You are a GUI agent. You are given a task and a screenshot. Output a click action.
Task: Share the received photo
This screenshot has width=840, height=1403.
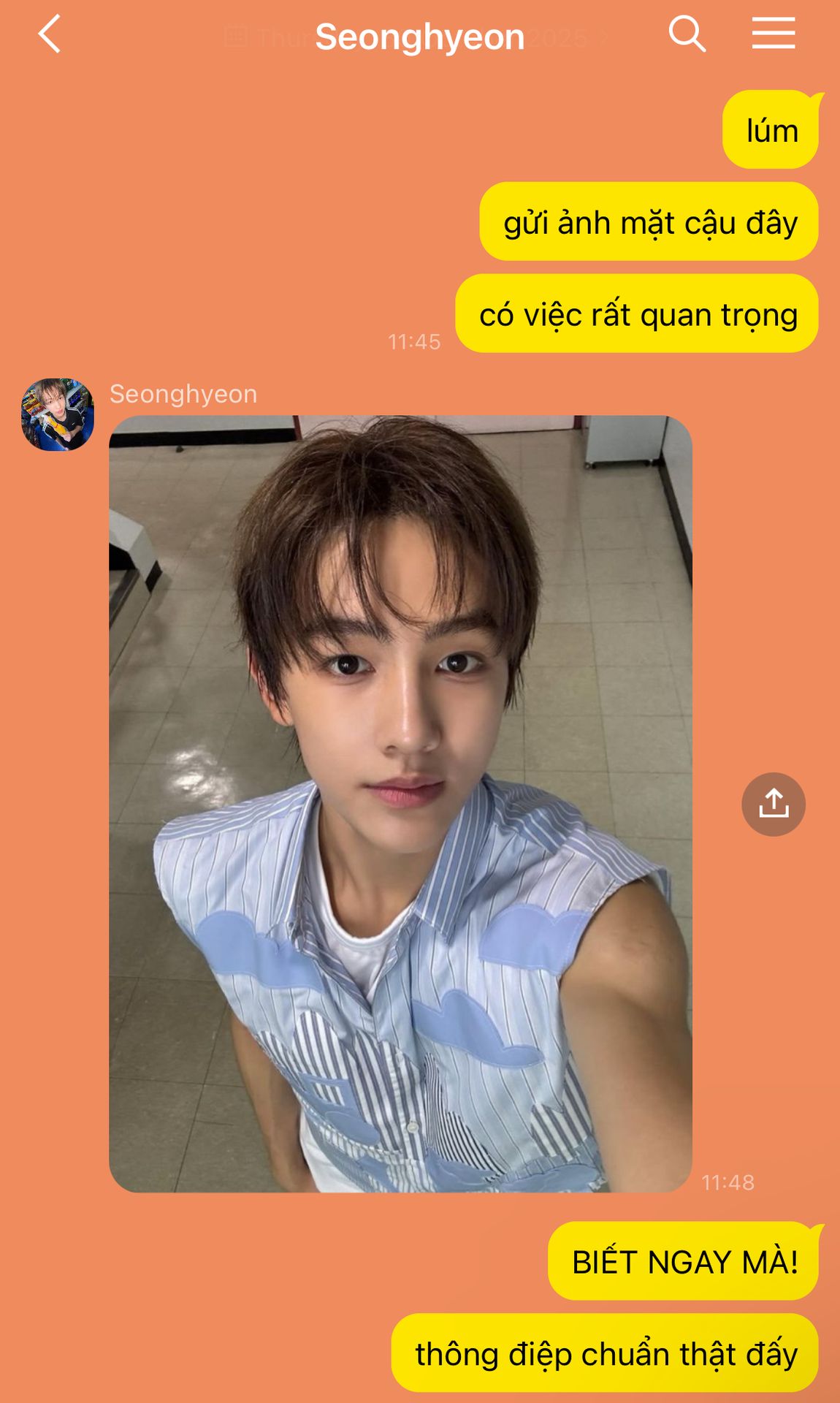click(x=774, y=805)
